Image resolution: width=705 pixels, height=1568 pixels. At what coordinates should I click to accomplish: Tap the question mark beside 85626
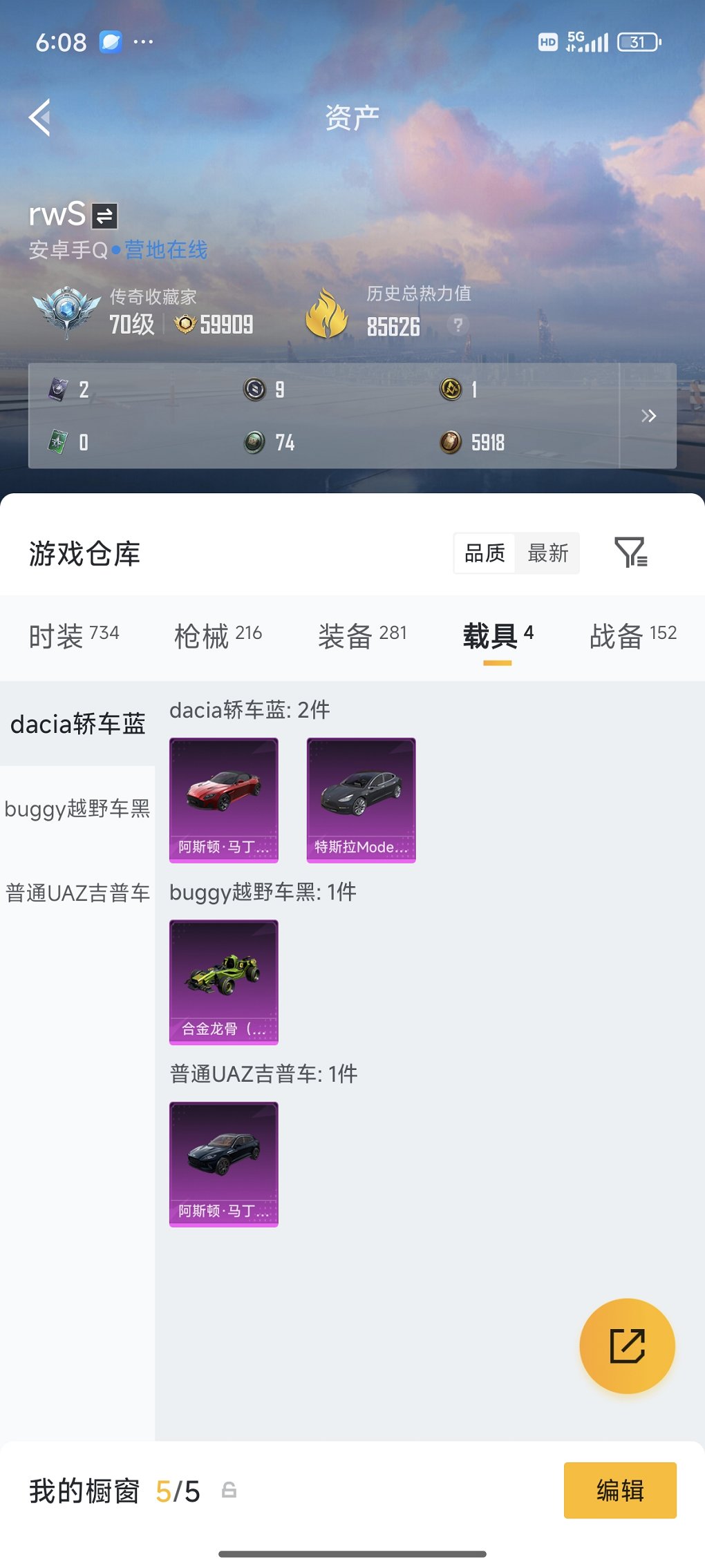(x=457, y=325)
